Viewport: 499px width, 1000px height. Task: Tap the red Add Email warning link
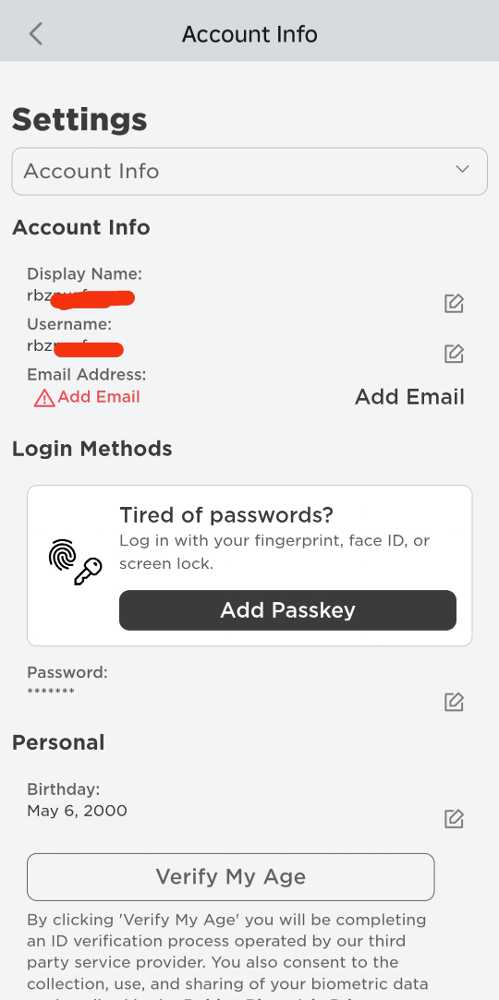click(x=87, y=397)
